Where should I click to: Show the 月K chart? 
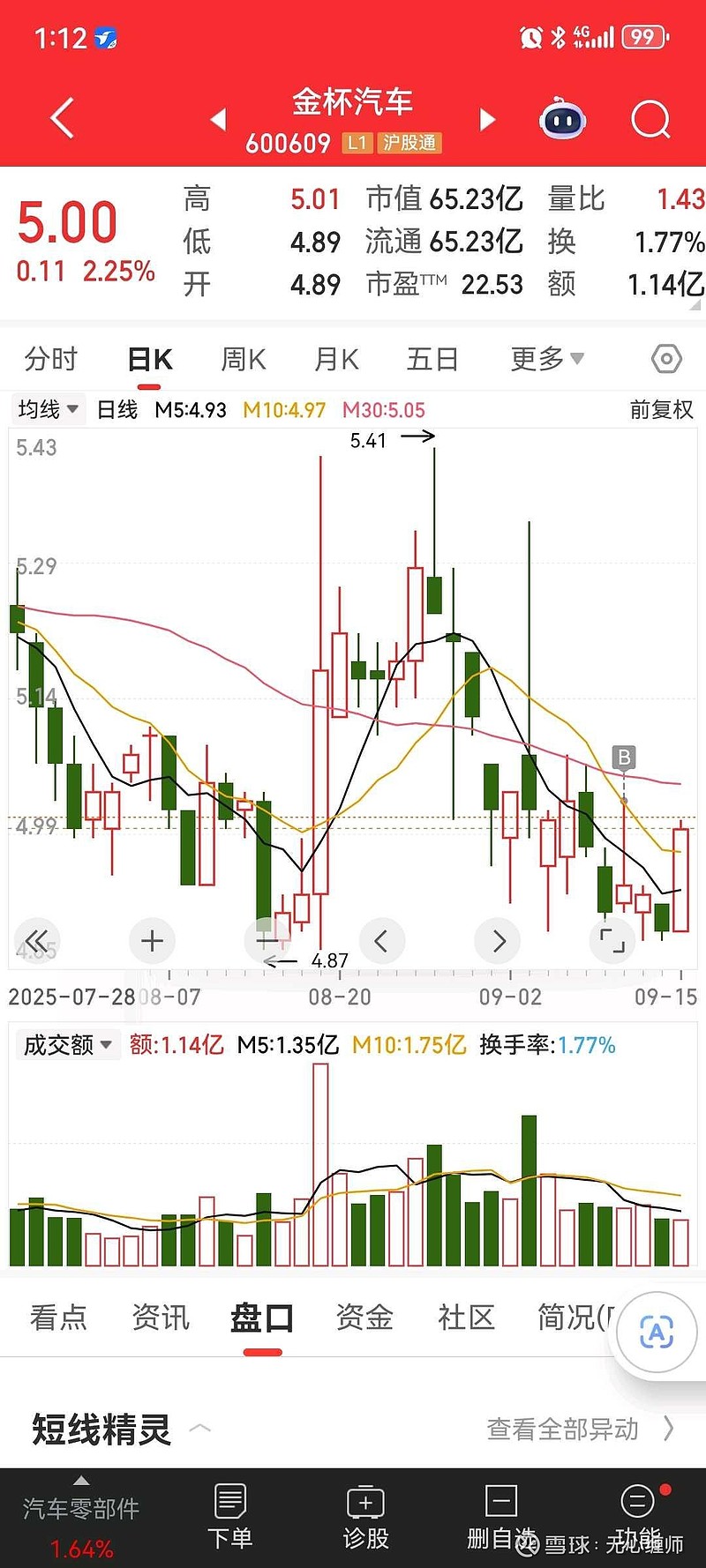(x=336, y=359)
